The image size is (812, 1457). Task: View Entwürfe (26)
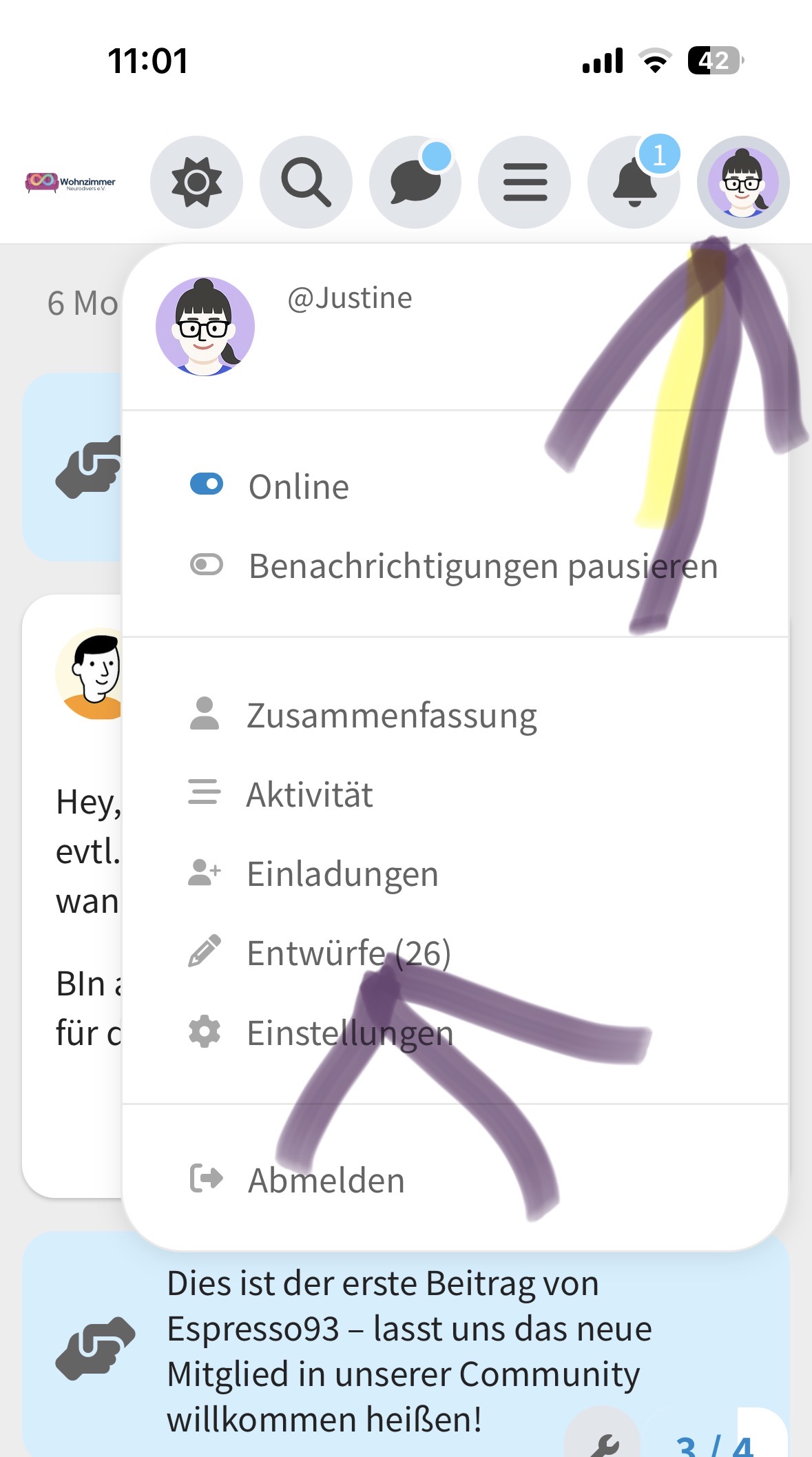tap(348, 953)
